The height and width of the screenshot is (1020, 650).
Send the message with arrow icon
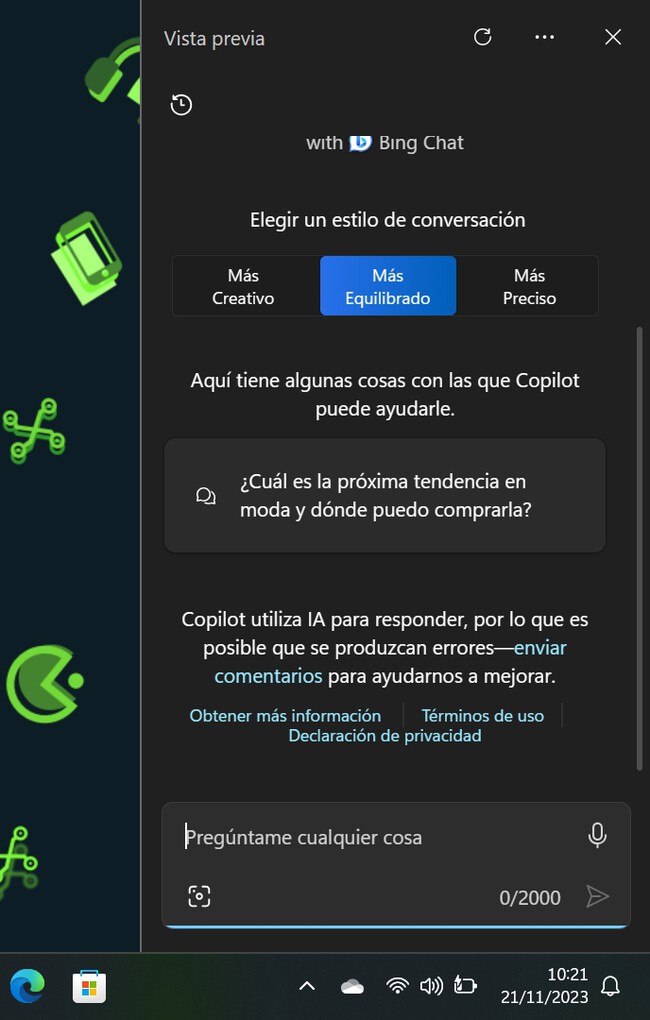(597, 896)
